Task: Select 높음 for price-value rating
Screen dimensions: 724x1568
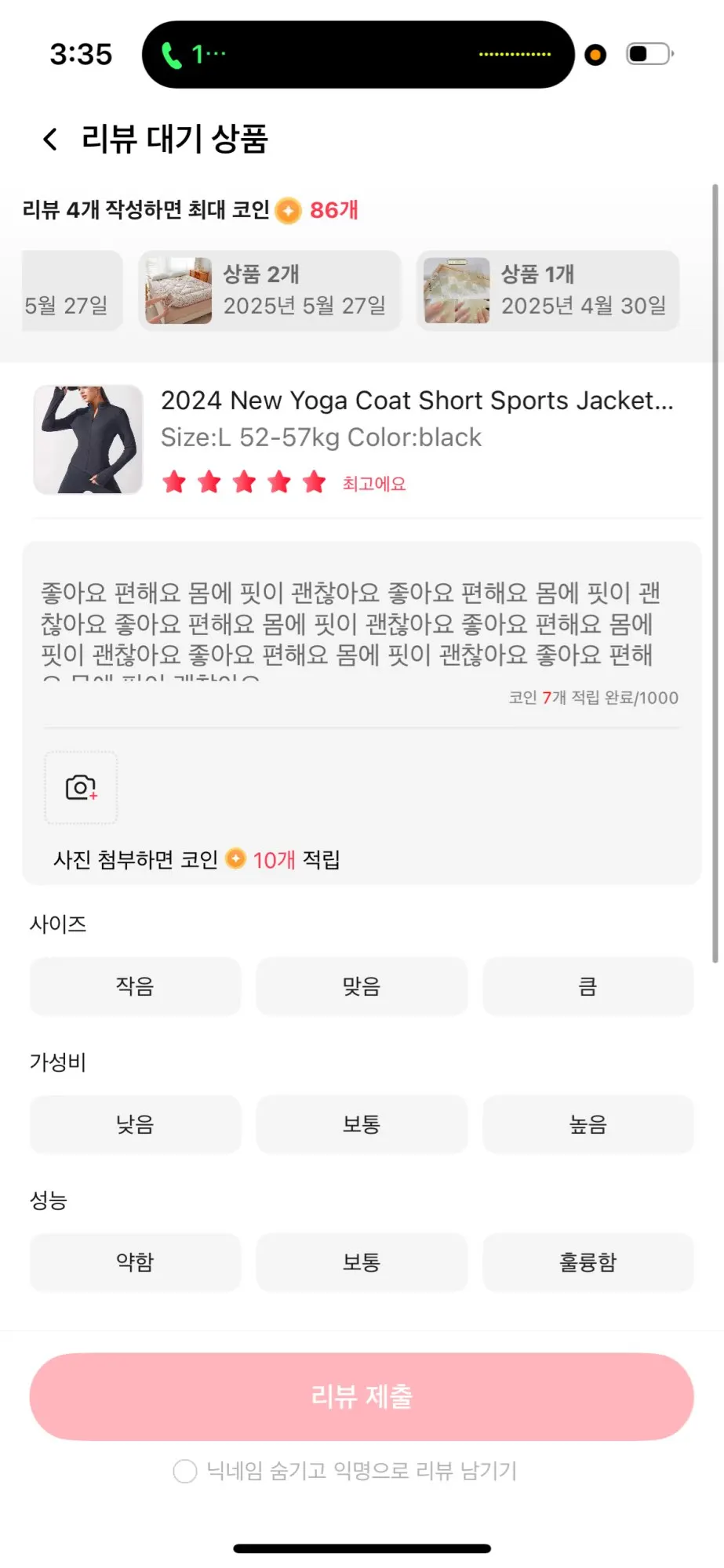Action: (588, 1124)
